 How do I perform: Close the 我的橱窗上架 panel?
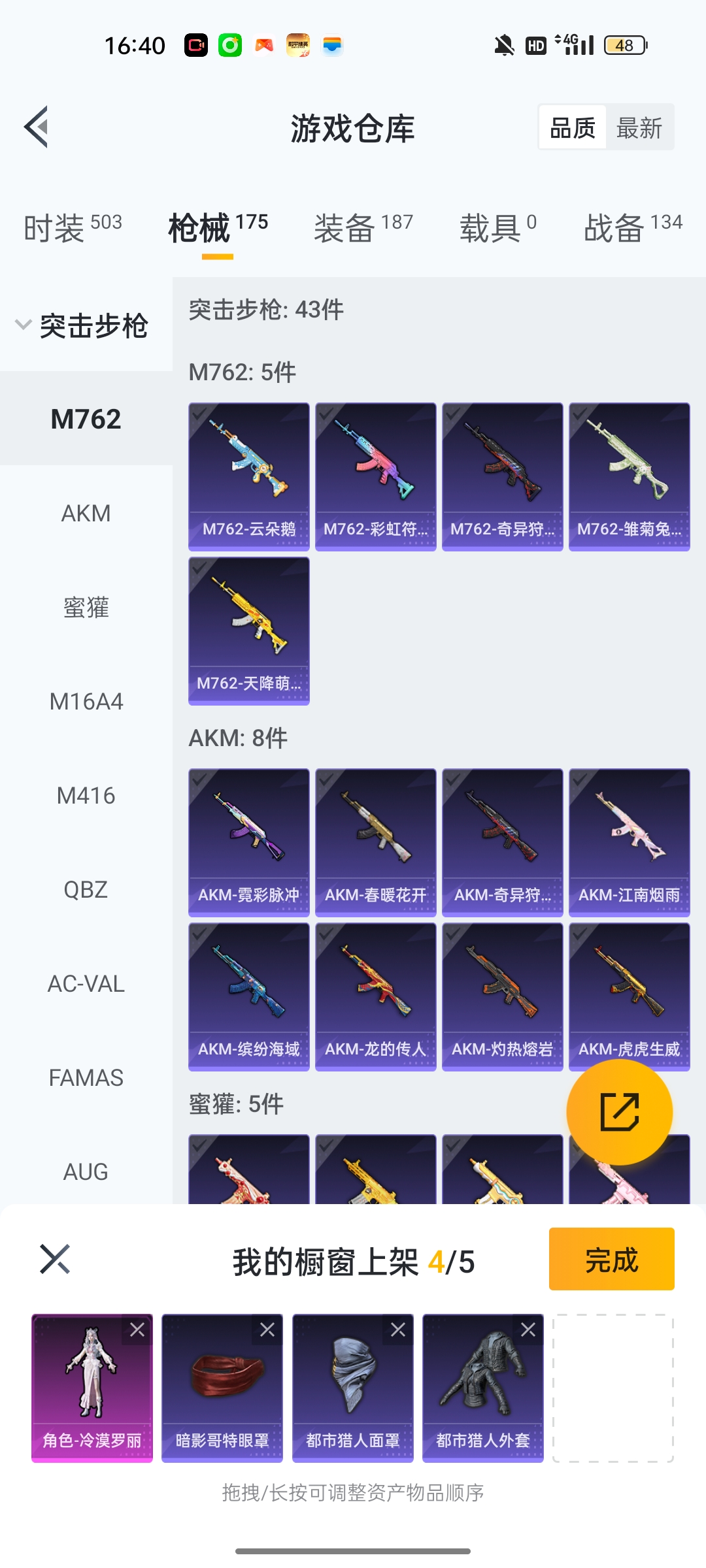(55, 1259)
